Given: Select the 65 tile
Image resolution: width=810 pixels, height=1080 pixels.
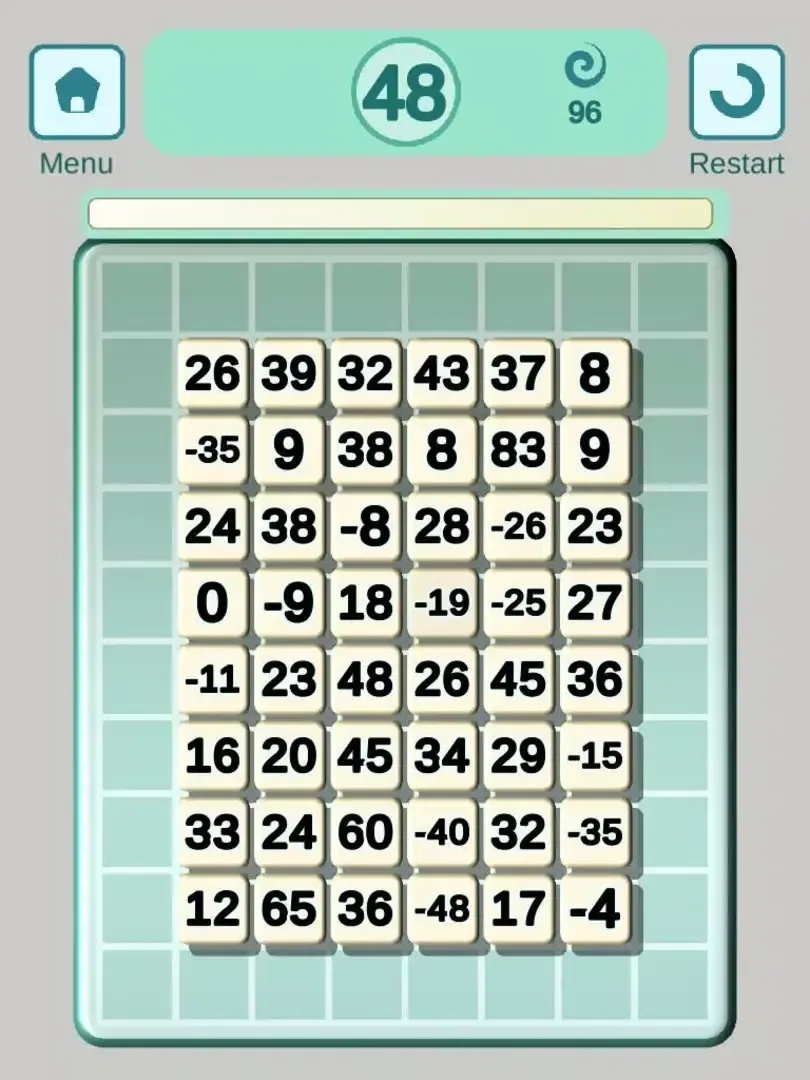Looking at the screenshot, I should tap(289, 909).
